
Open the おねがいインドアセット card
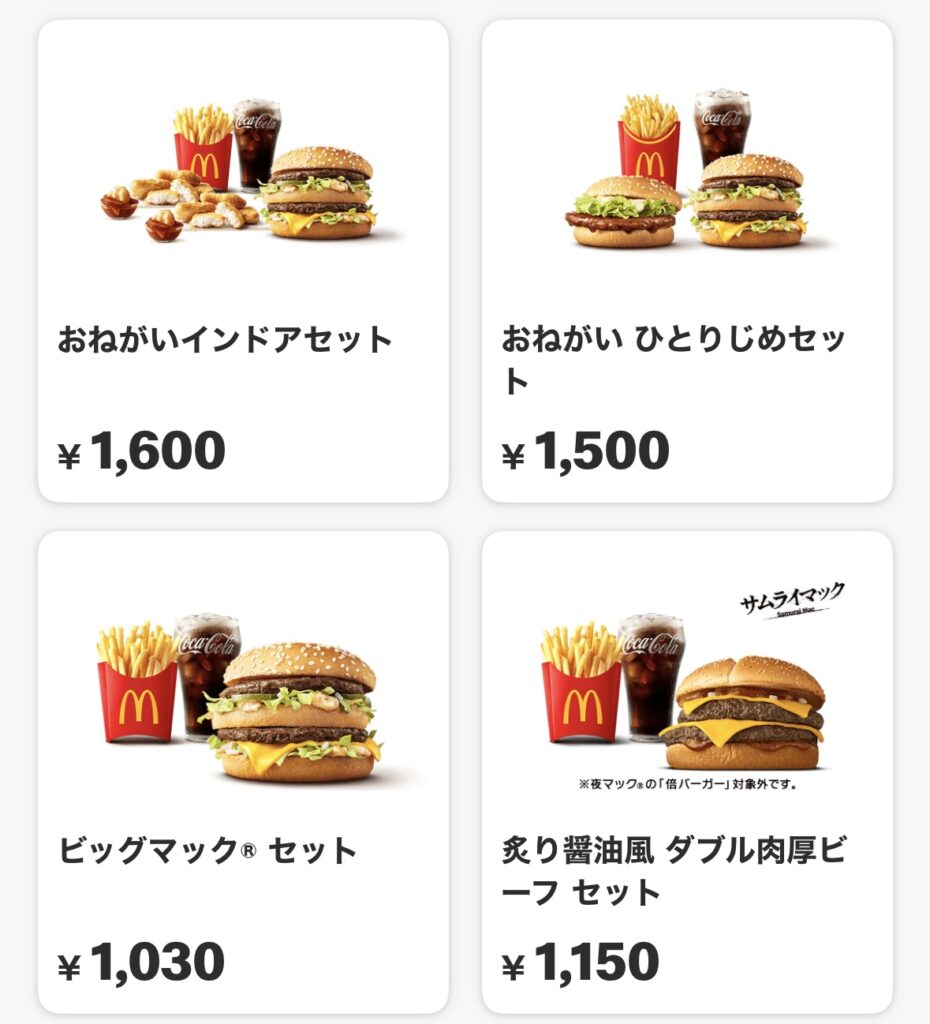coord(243,260)
